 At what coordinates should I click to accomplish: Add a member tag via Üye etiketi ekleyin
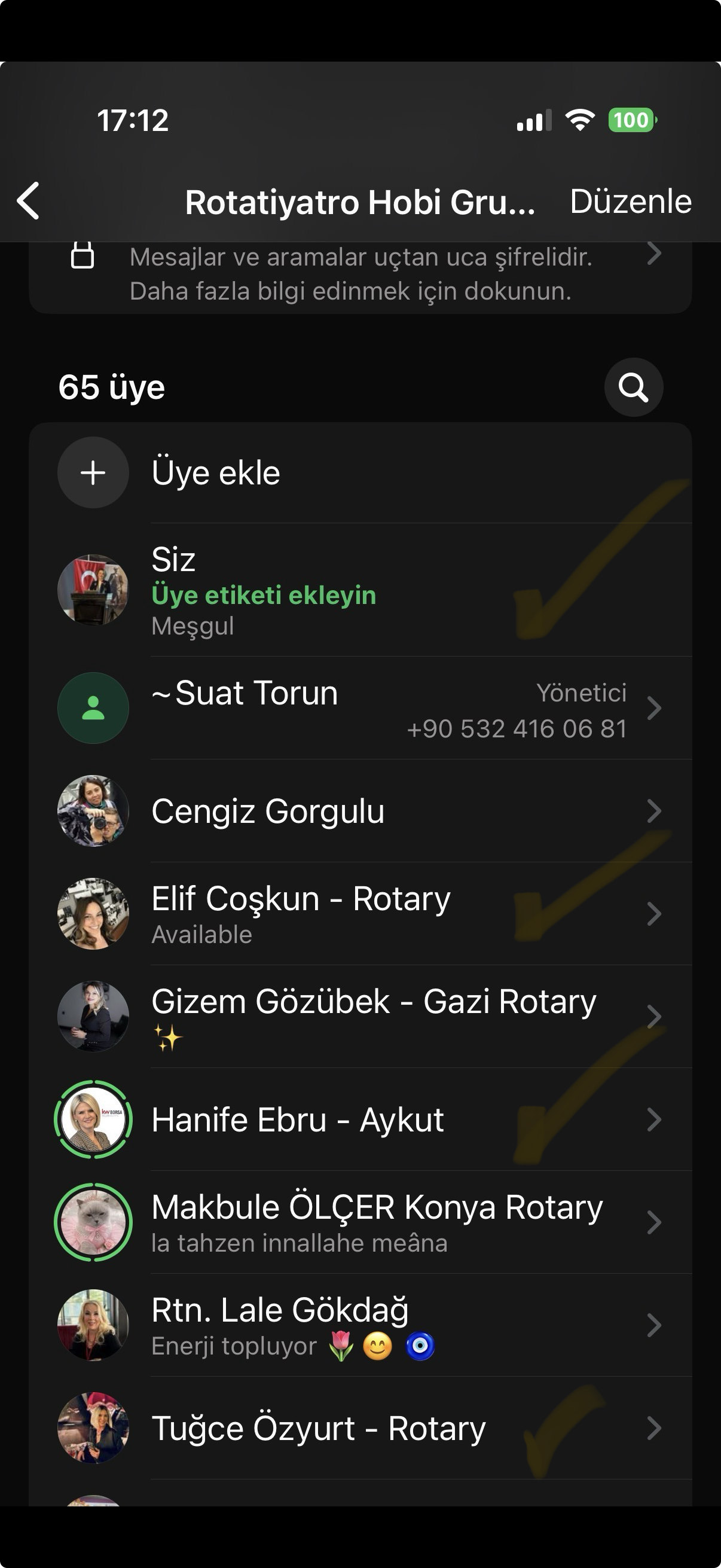click(x=264, y=595)
